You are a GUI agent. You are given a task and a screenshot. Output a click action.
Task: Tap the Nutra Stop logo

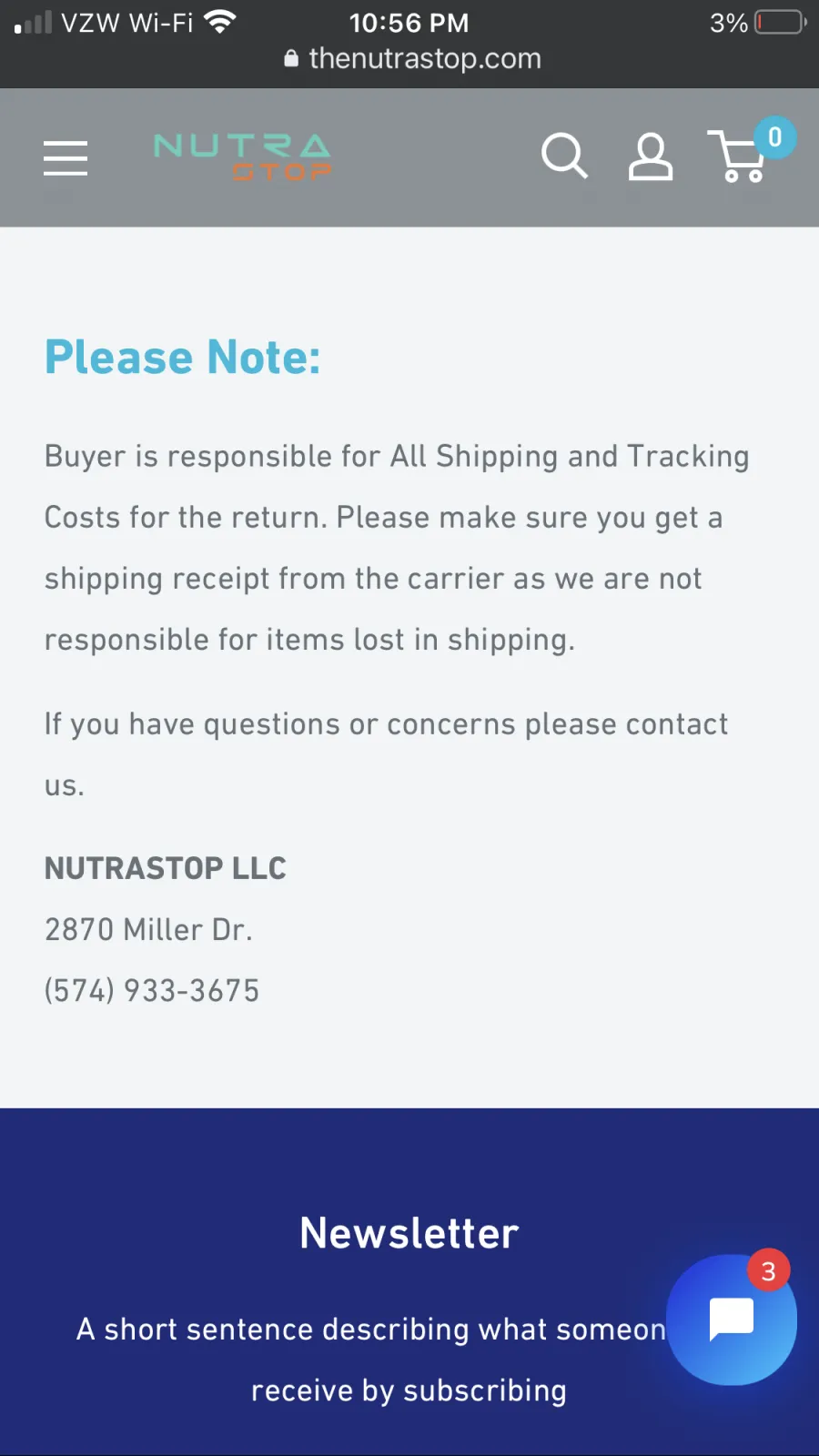(x=242, y=157)
